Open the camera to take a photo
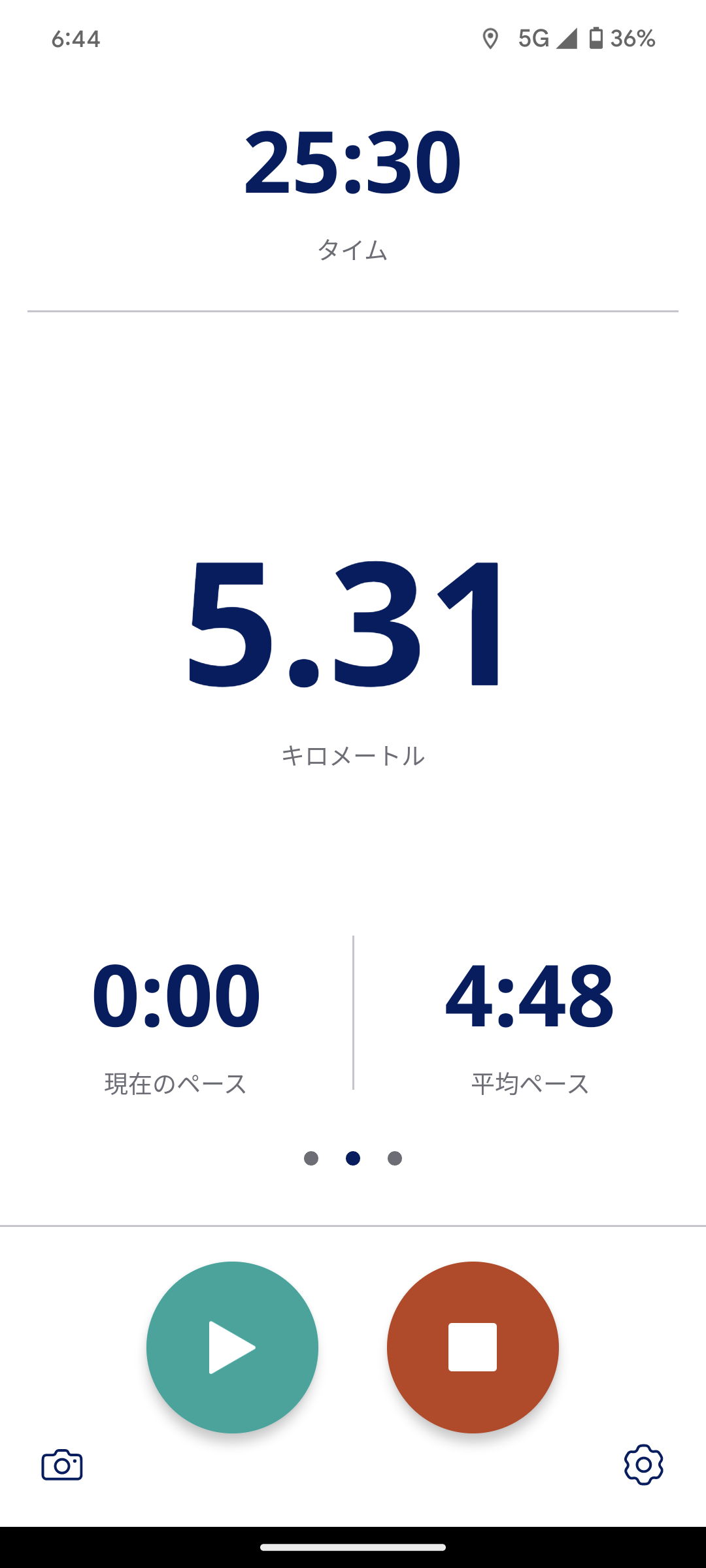Image resolution: width=706 pixels, height=1568 pixels. coord(62,1465)
